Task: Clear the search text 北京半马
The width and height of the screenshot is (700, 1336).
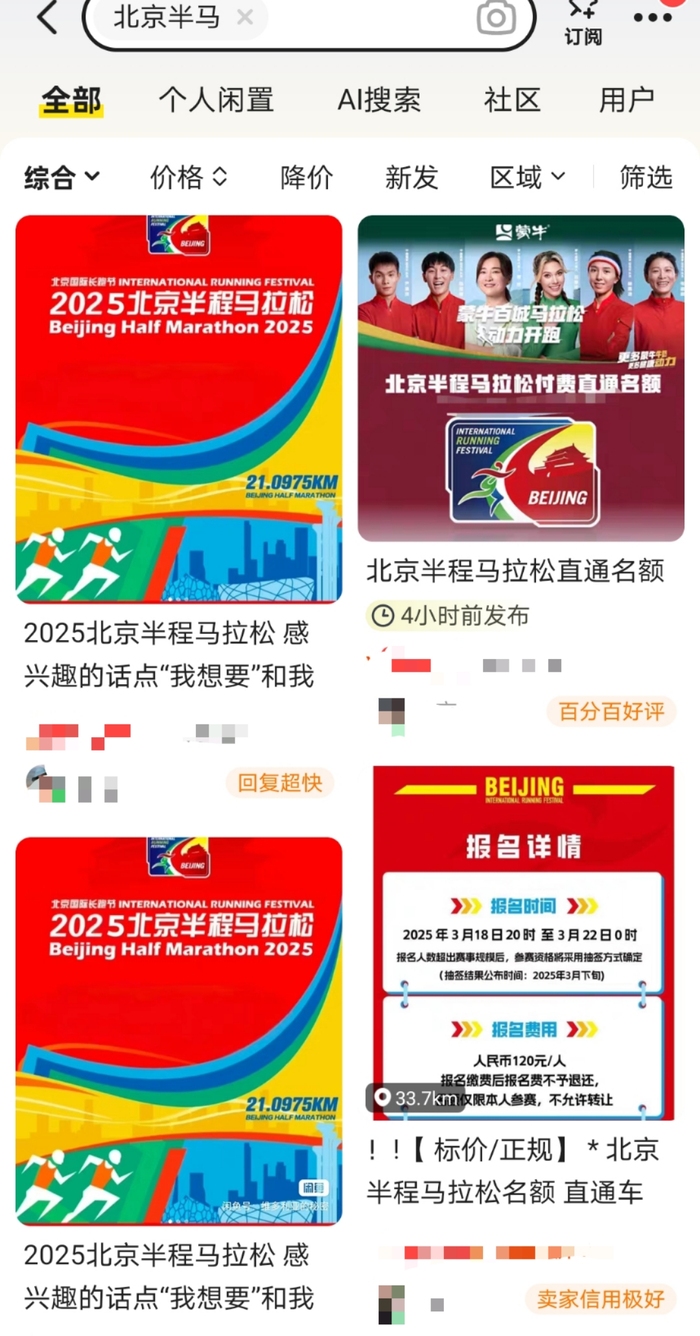Action: click(245, 18)
